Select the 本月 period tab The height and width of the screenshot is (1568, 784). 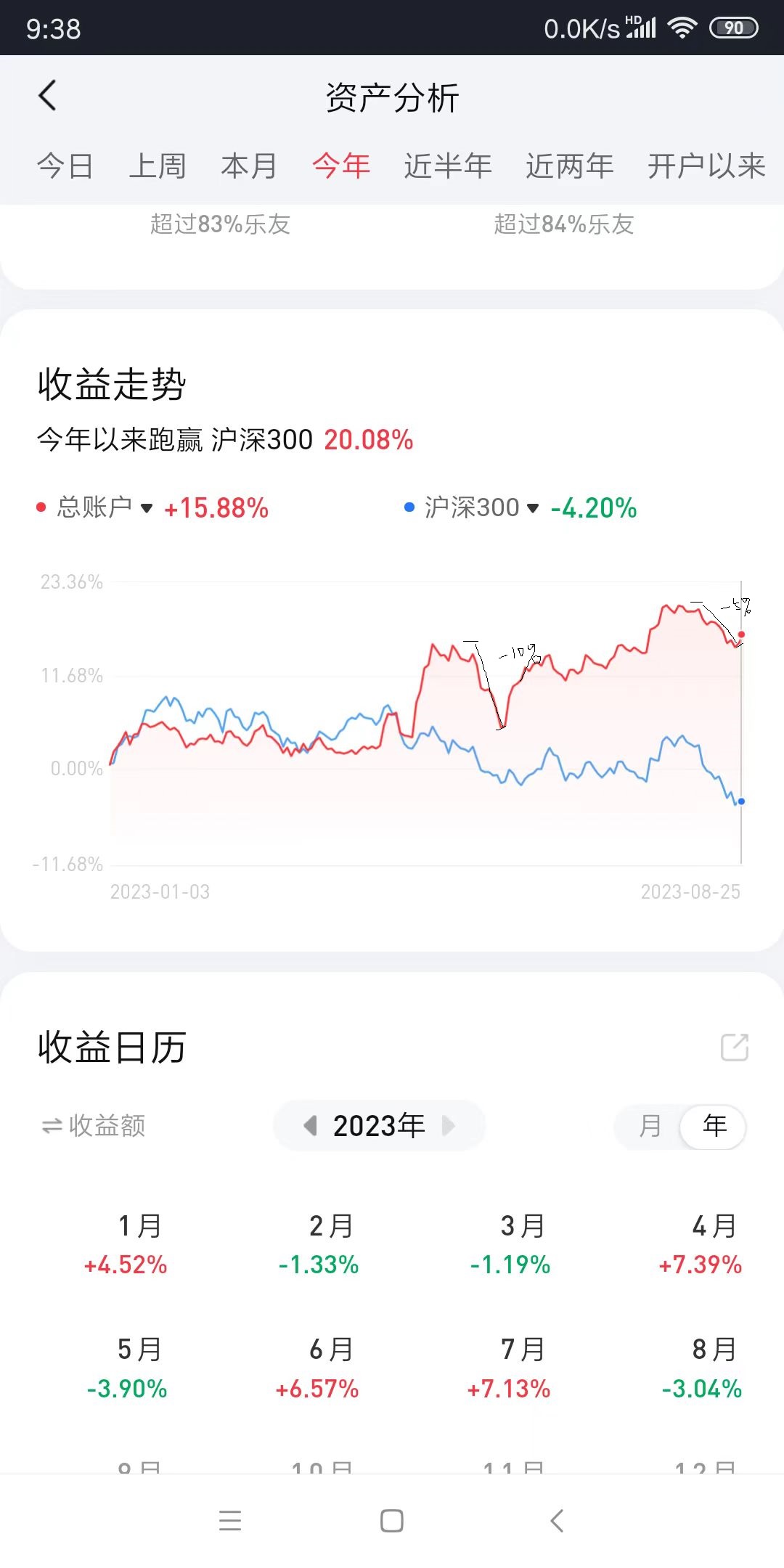point(249,166)
